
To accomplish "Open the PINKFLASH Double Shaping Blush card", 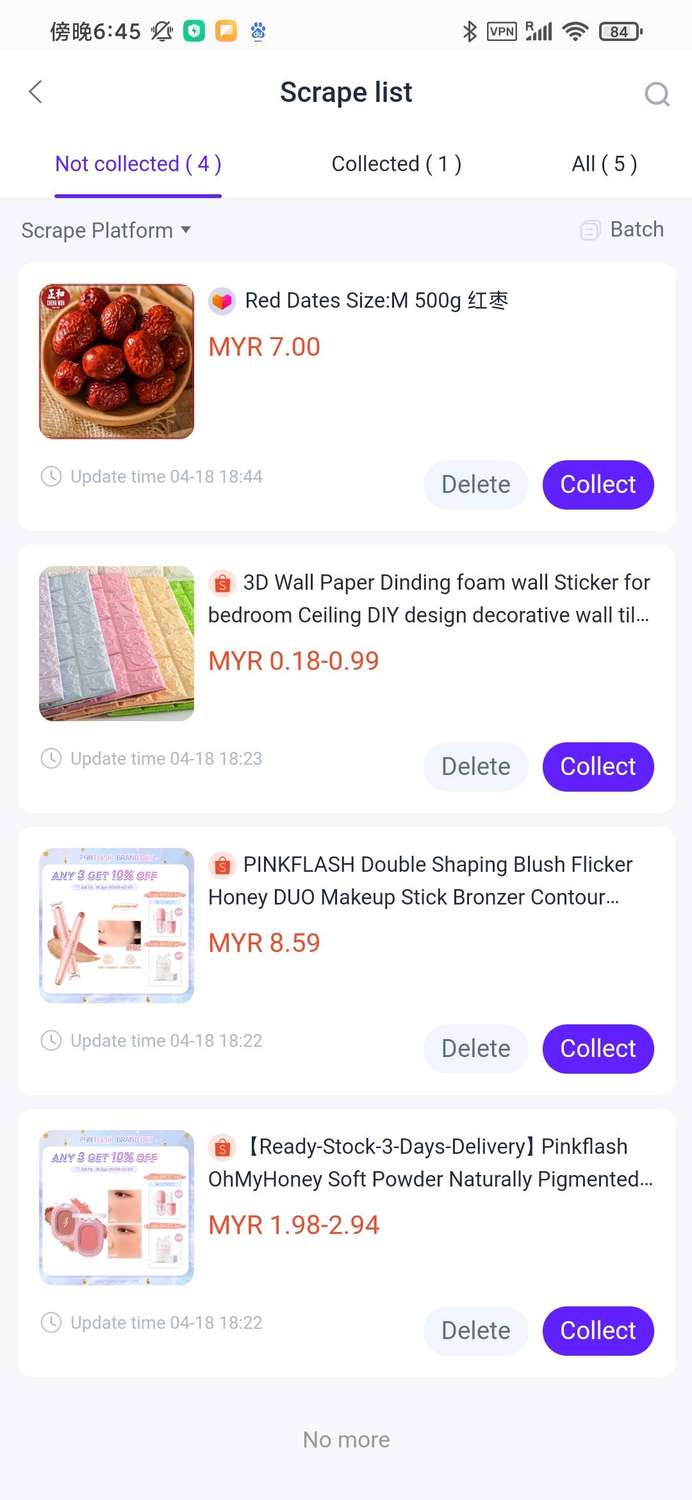I will tap(346, 961).
